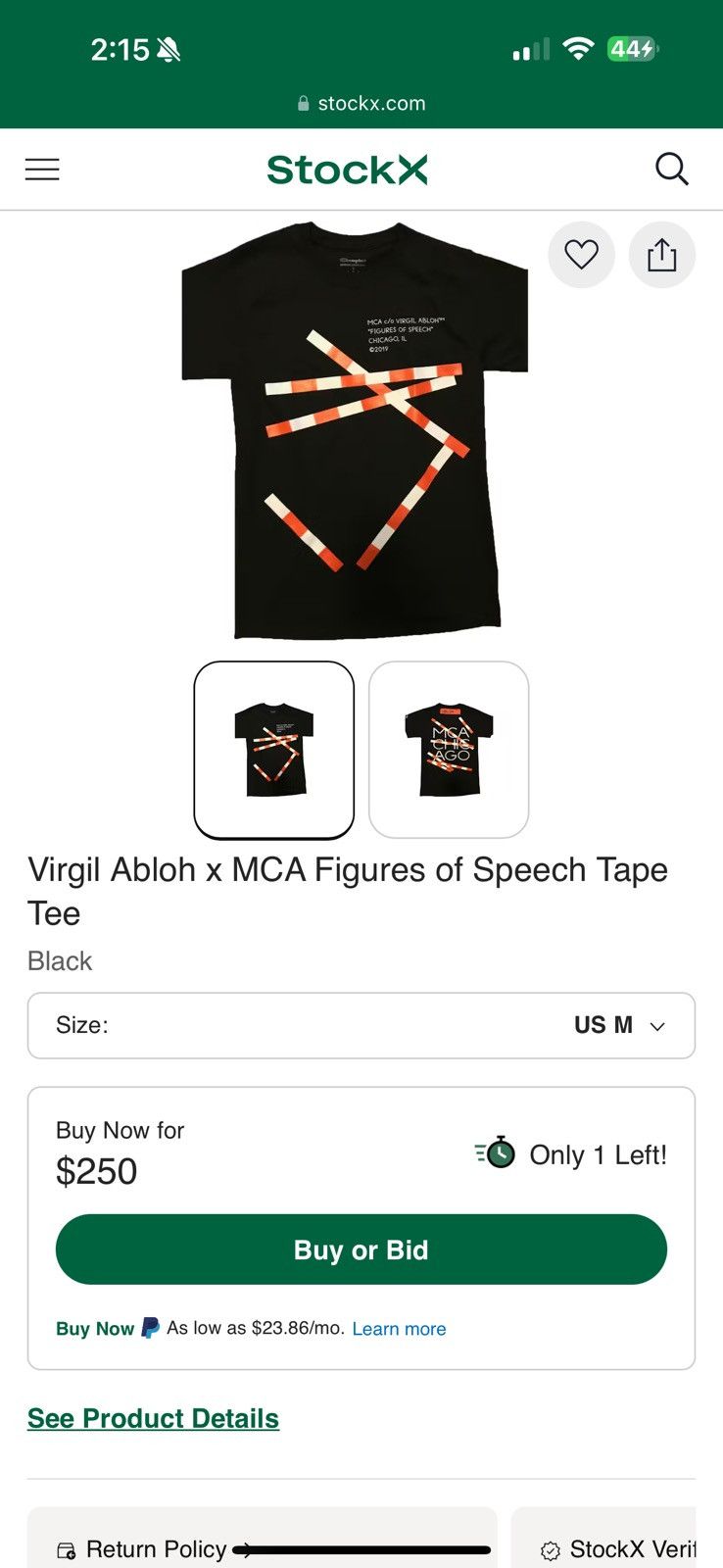Image resolution: width=723 pixels, height=1568 pixels.
Task: Open See Product Details link
Action: pyautogui.click(x=153, y=1418)
